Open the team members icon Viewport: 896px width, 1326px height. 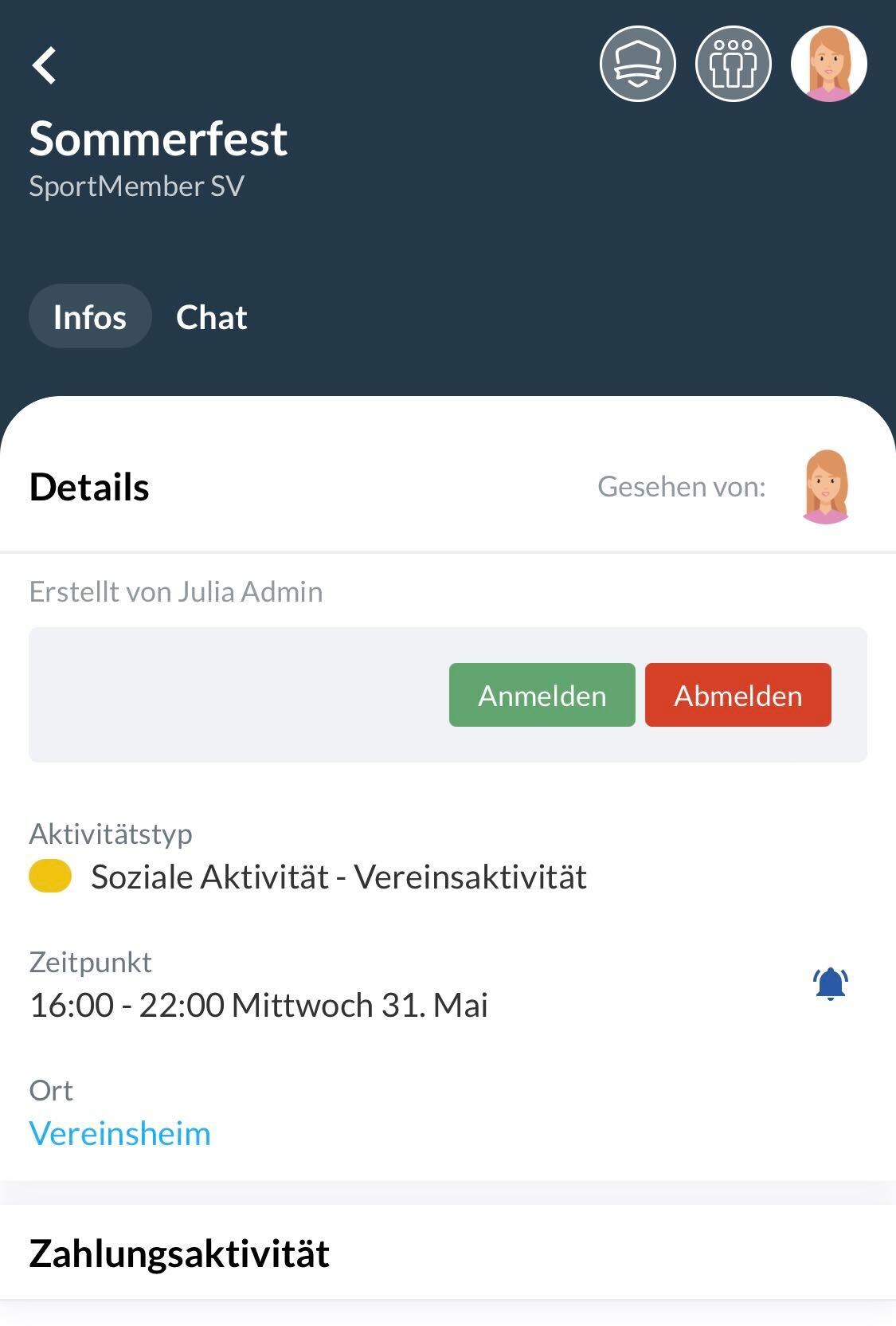[733, 64]
